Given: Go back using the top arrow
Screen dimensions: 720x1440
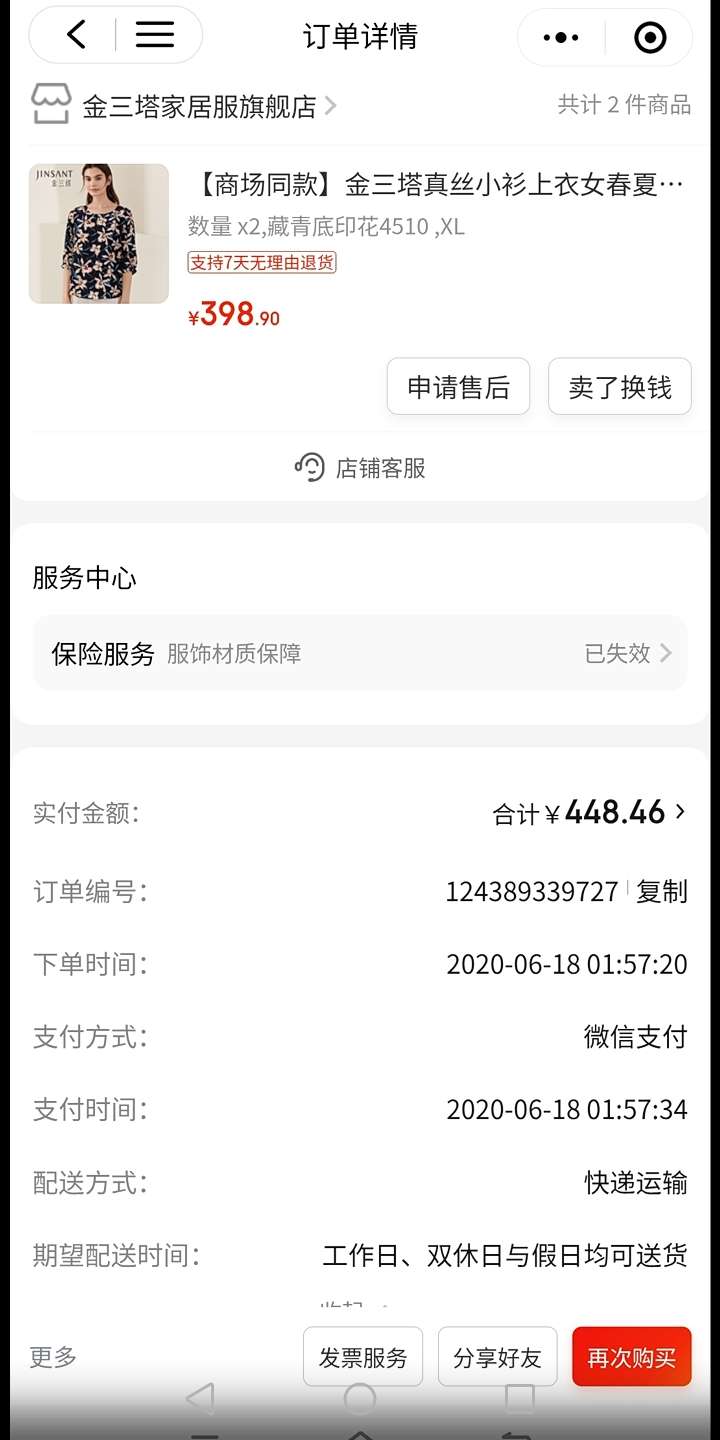Looking at the screenshot, I should 76,35.
